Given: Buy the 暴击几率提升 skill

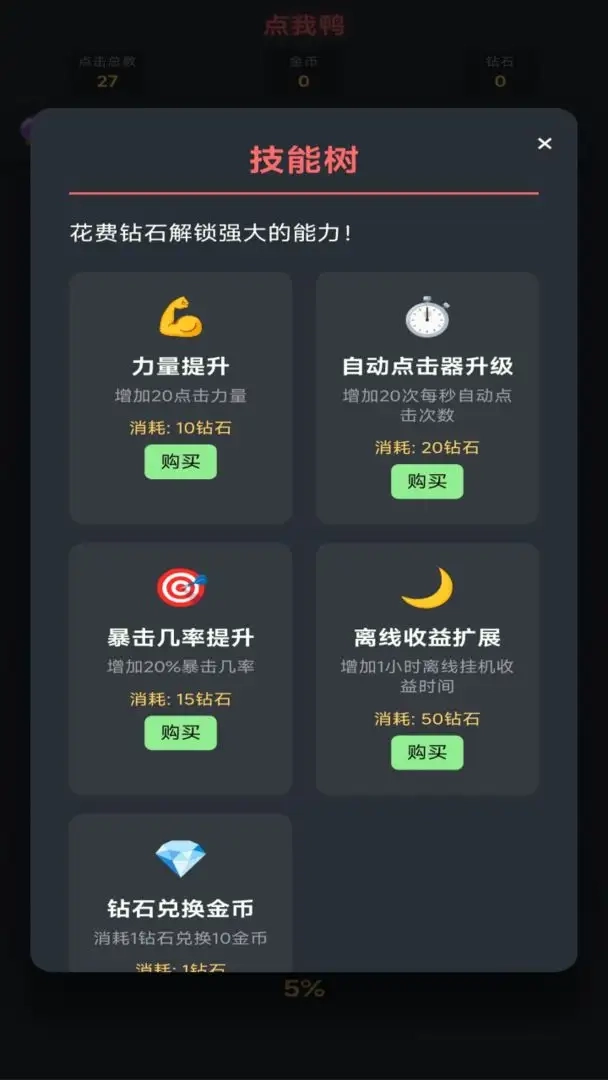Looking at the screenshot, I should (180, 733).
